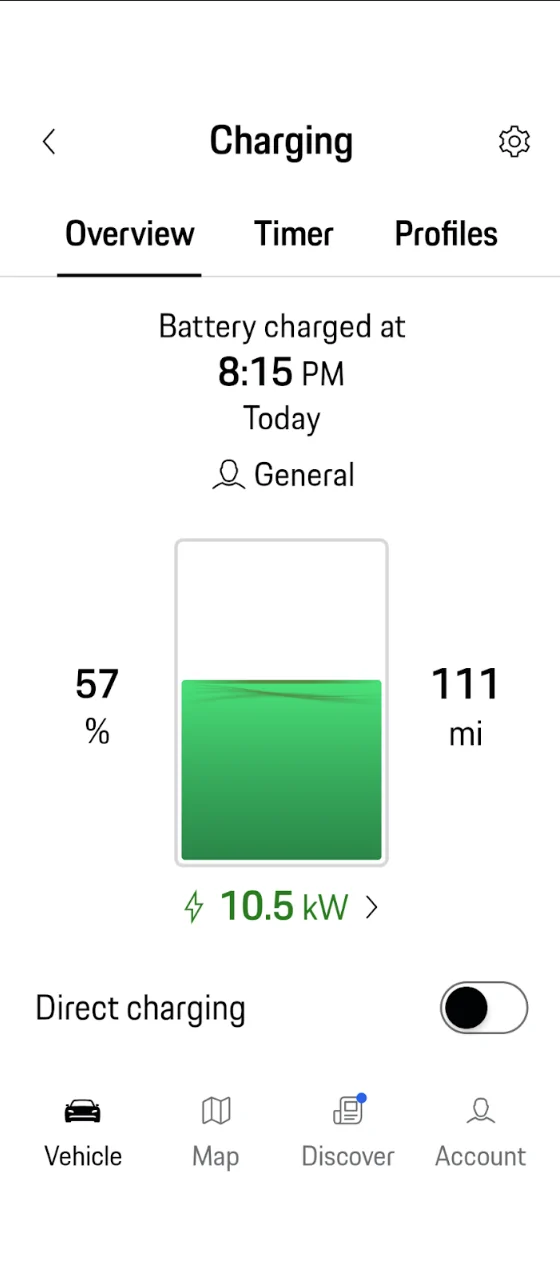Open charging settings gear
Image resolution: width=560 pixels, height=1262 pixels.
[514, 142]
